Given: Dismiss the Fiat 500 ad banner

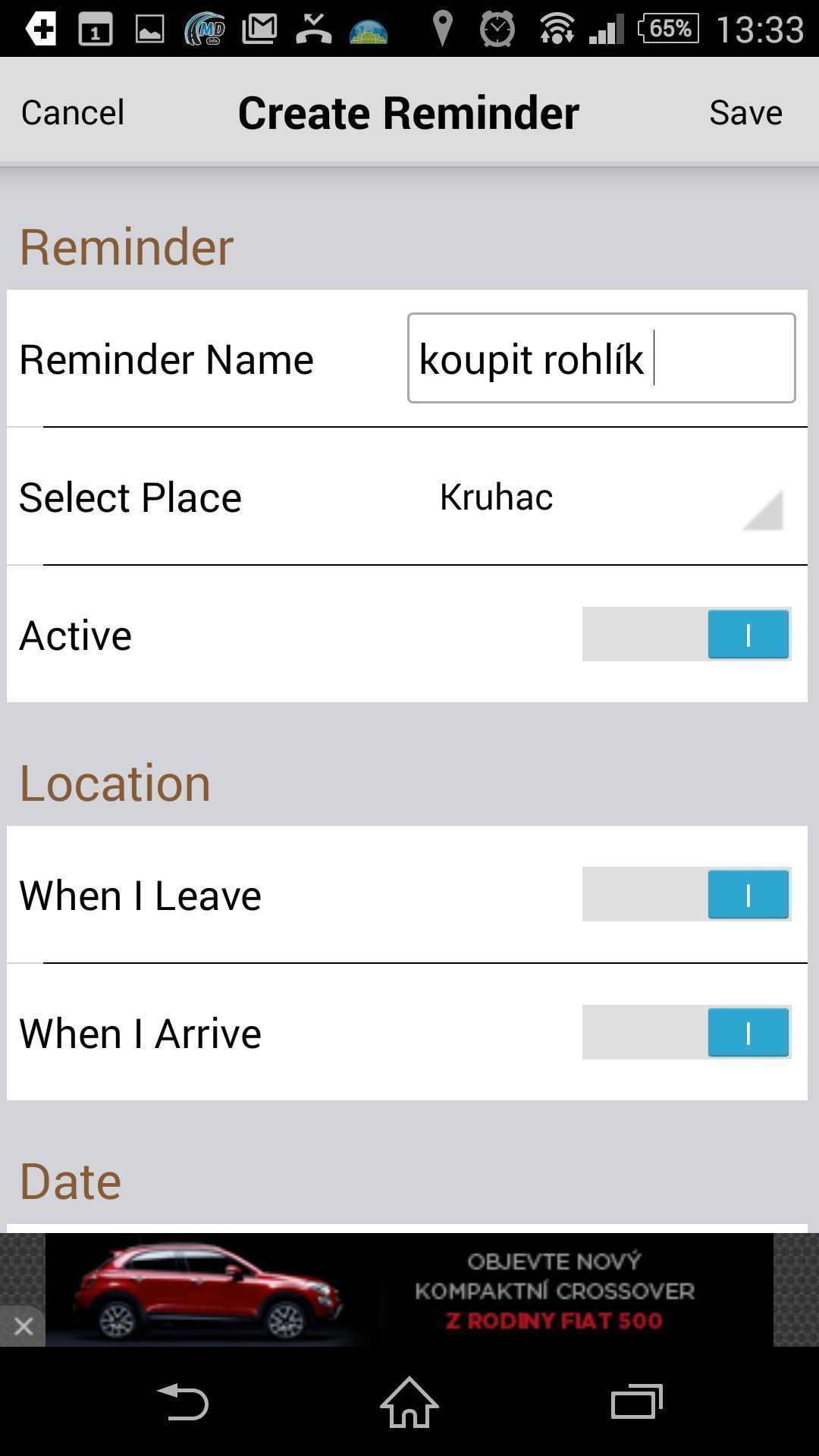Looking at the screenshot, I should tap(23, 1326).
